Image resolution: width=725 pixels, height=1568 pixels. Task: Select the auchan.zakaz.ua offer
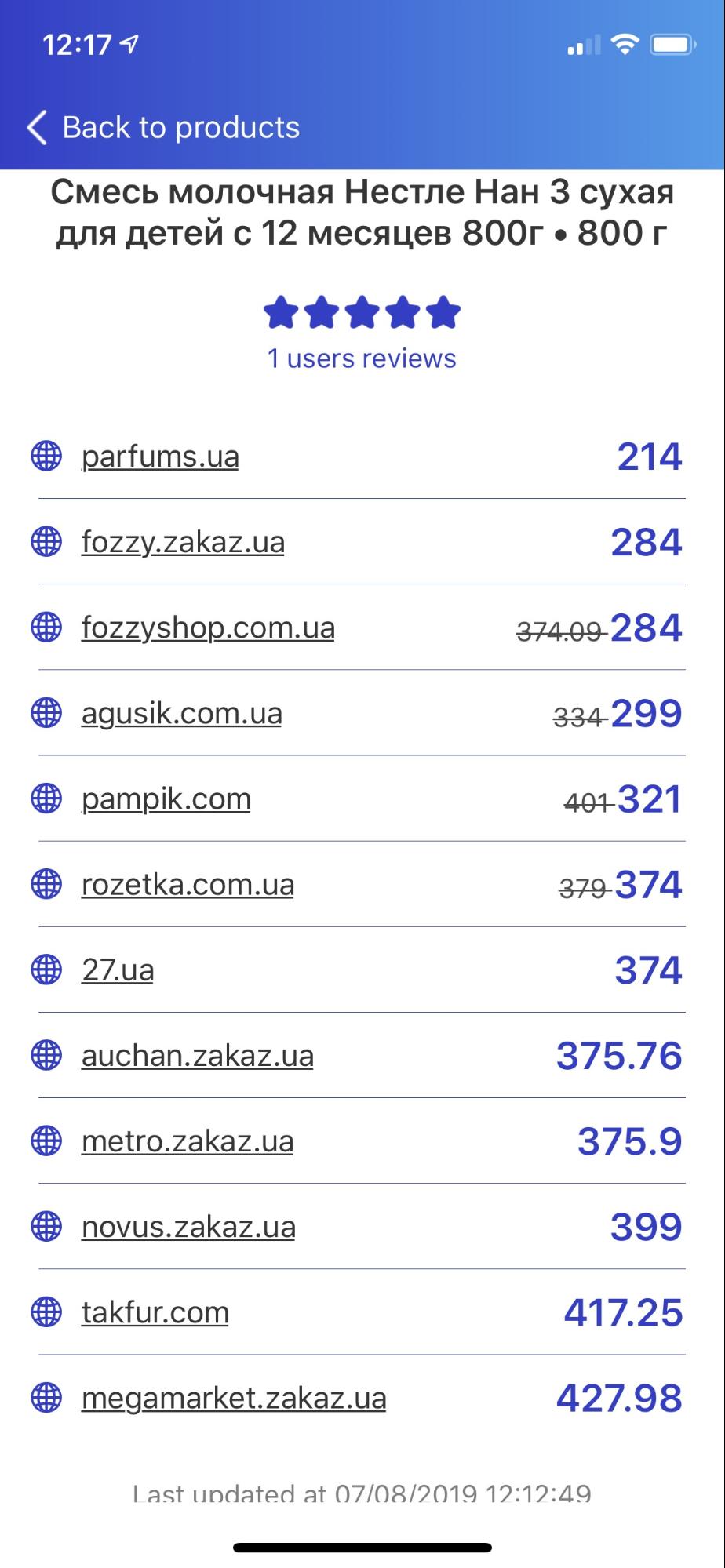click(198, 1055)
